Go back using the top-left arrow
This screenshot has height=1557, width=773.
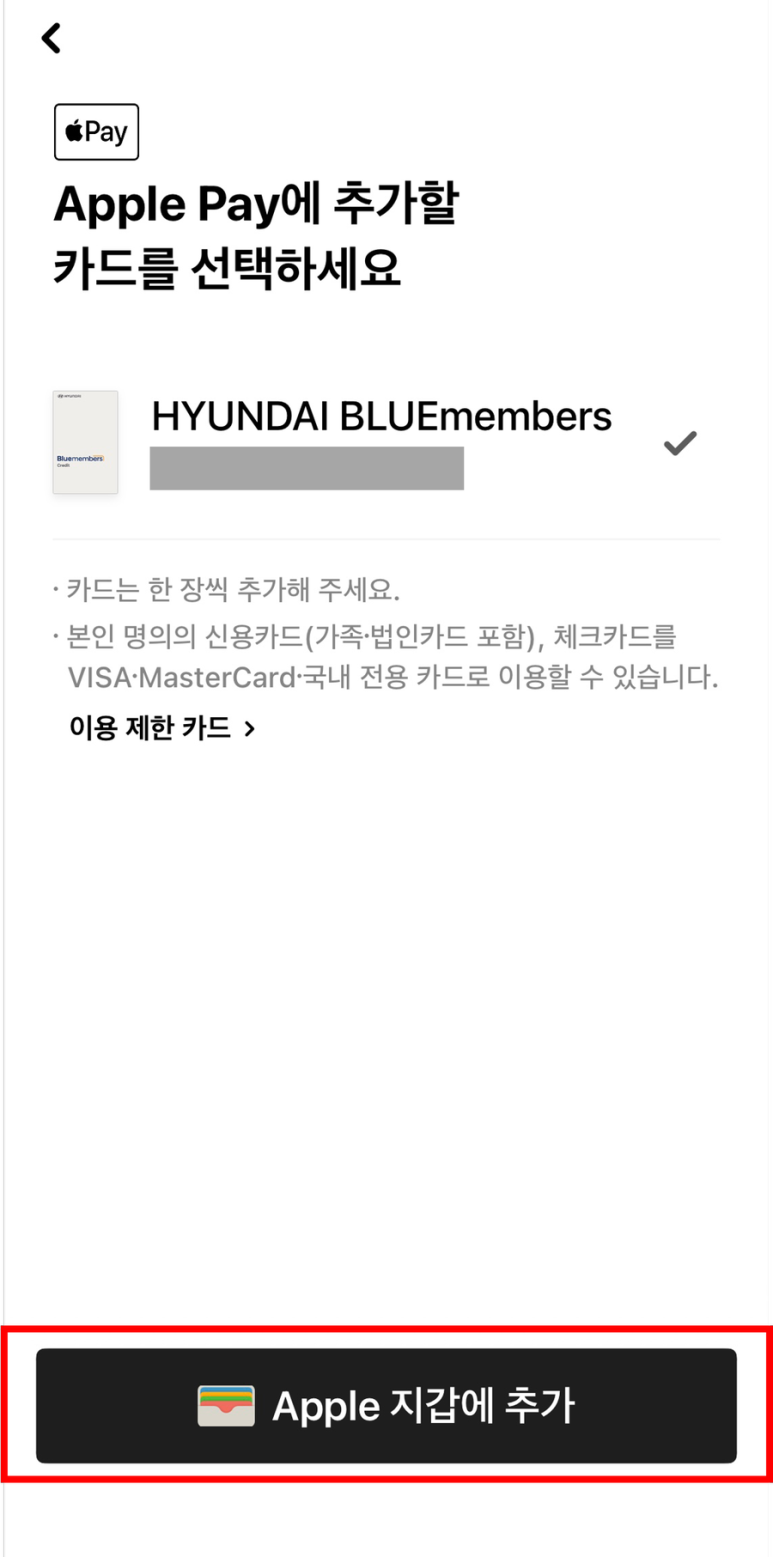click(51, 38)
